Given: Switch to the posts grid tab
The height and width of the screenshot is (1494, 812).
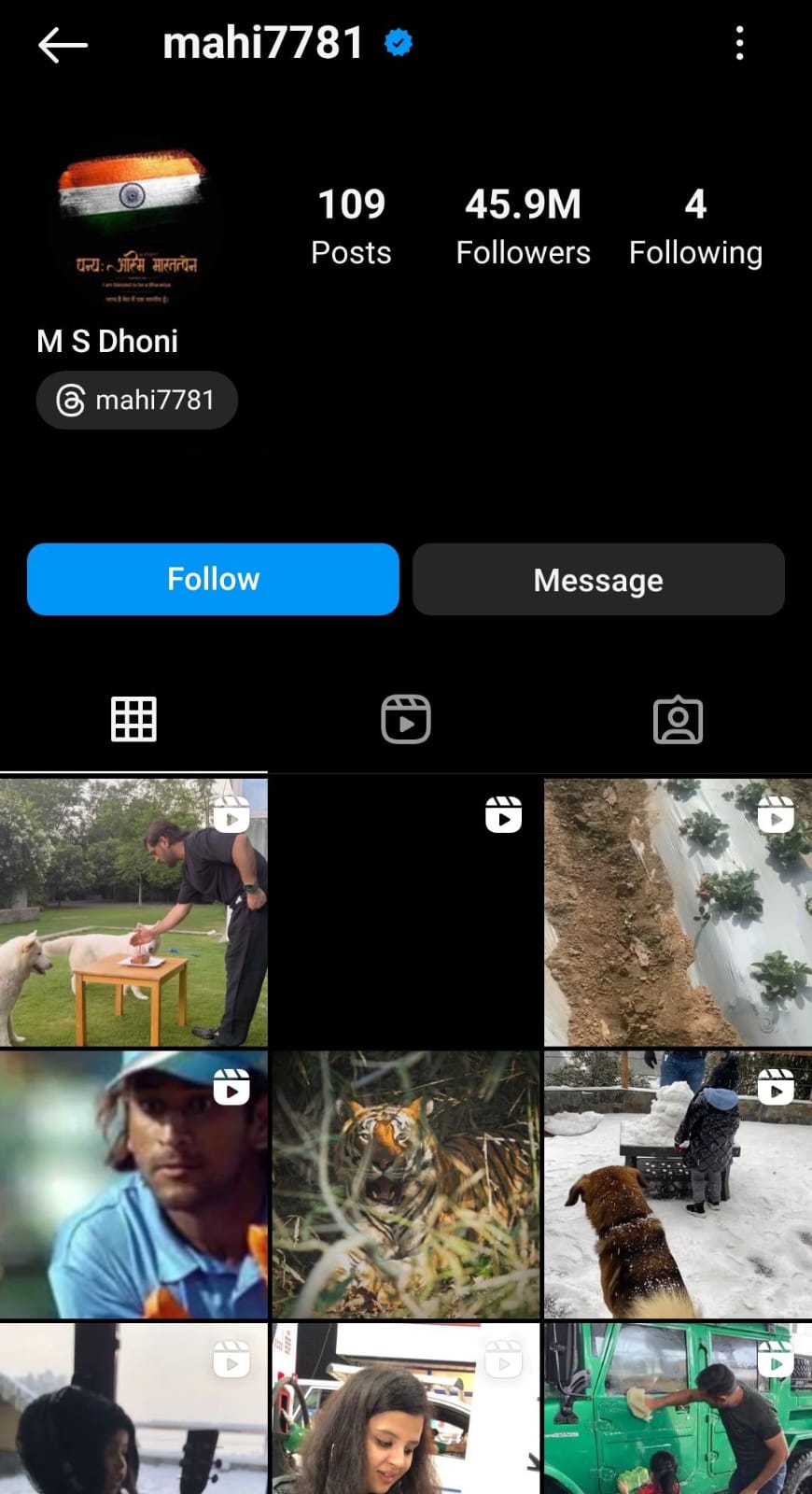Looking at the screenshot, I should [x=133, y=720].
